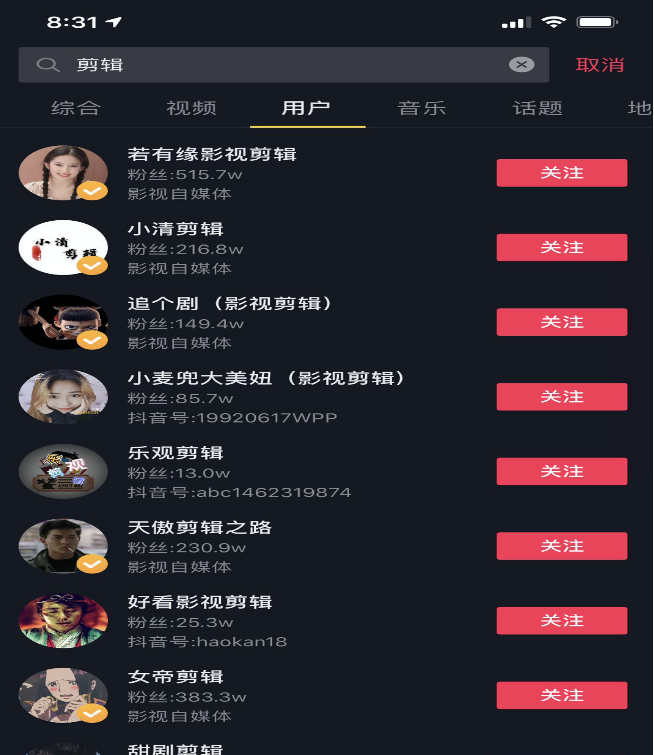Open the 小清剪辑 user profile
The image size is (654, 755).
175,229
